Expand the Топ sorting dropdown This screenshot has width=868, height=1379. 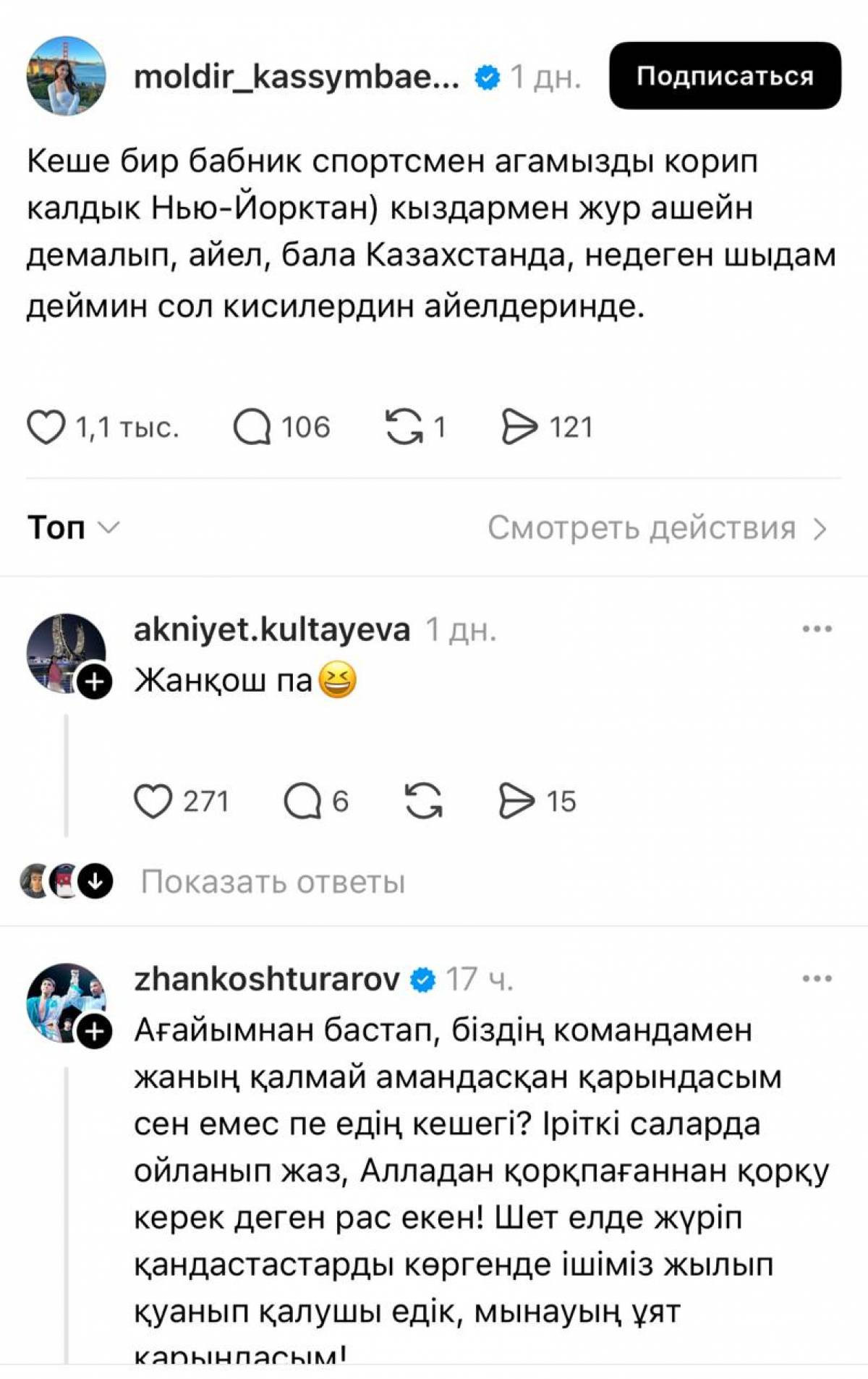(x=73, y=527)
